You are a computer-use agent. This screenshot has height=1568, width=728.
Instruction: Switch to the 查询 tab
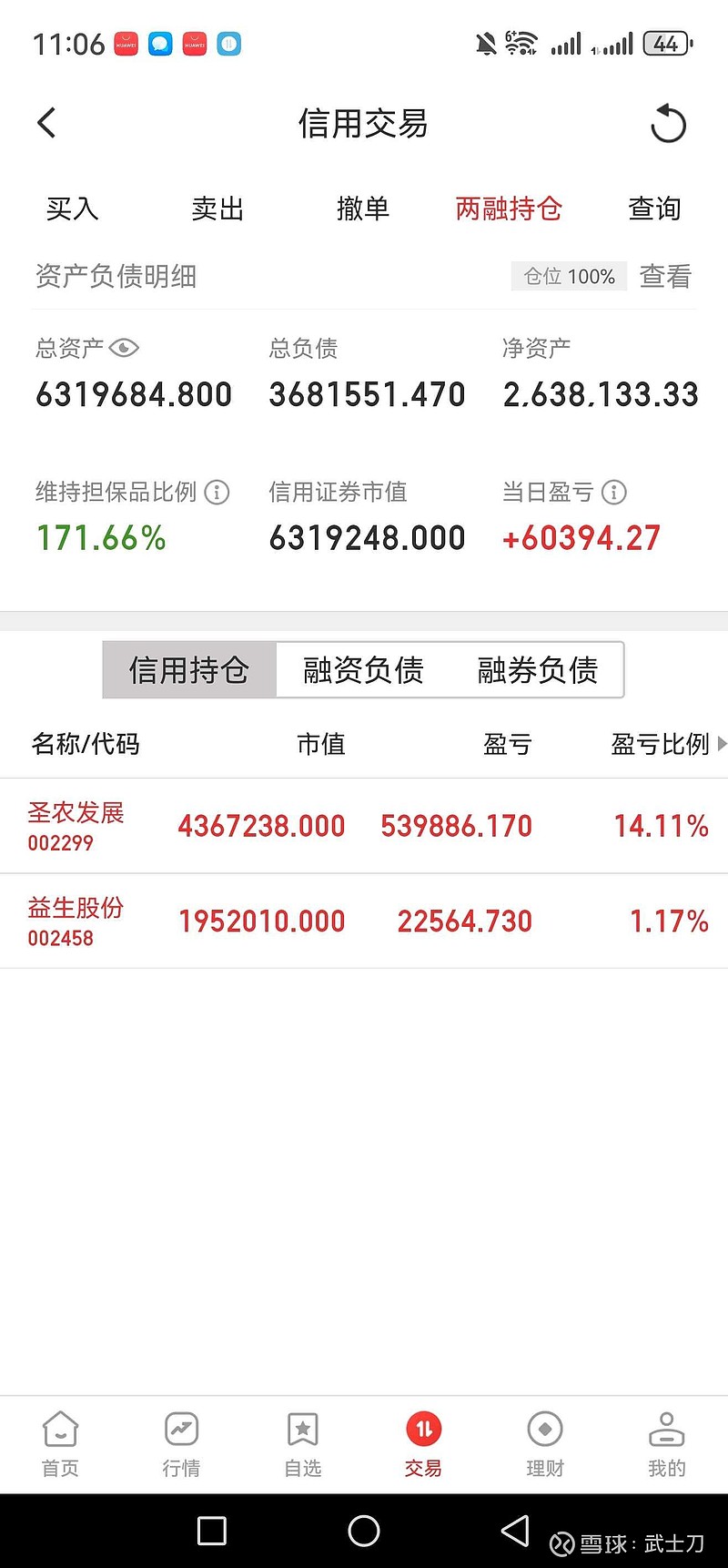[654, 209]
